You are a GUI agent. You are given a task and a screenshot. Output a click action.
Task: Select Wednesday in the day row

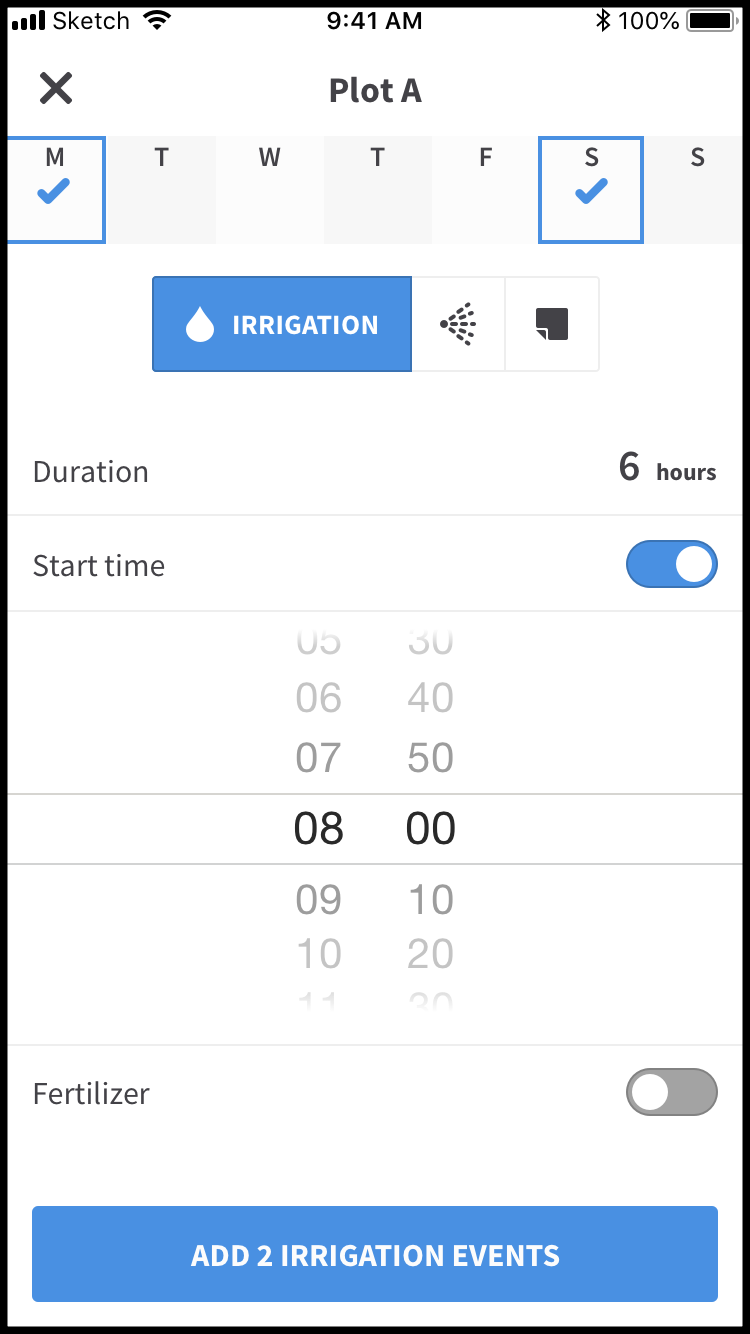click(269, 190)
